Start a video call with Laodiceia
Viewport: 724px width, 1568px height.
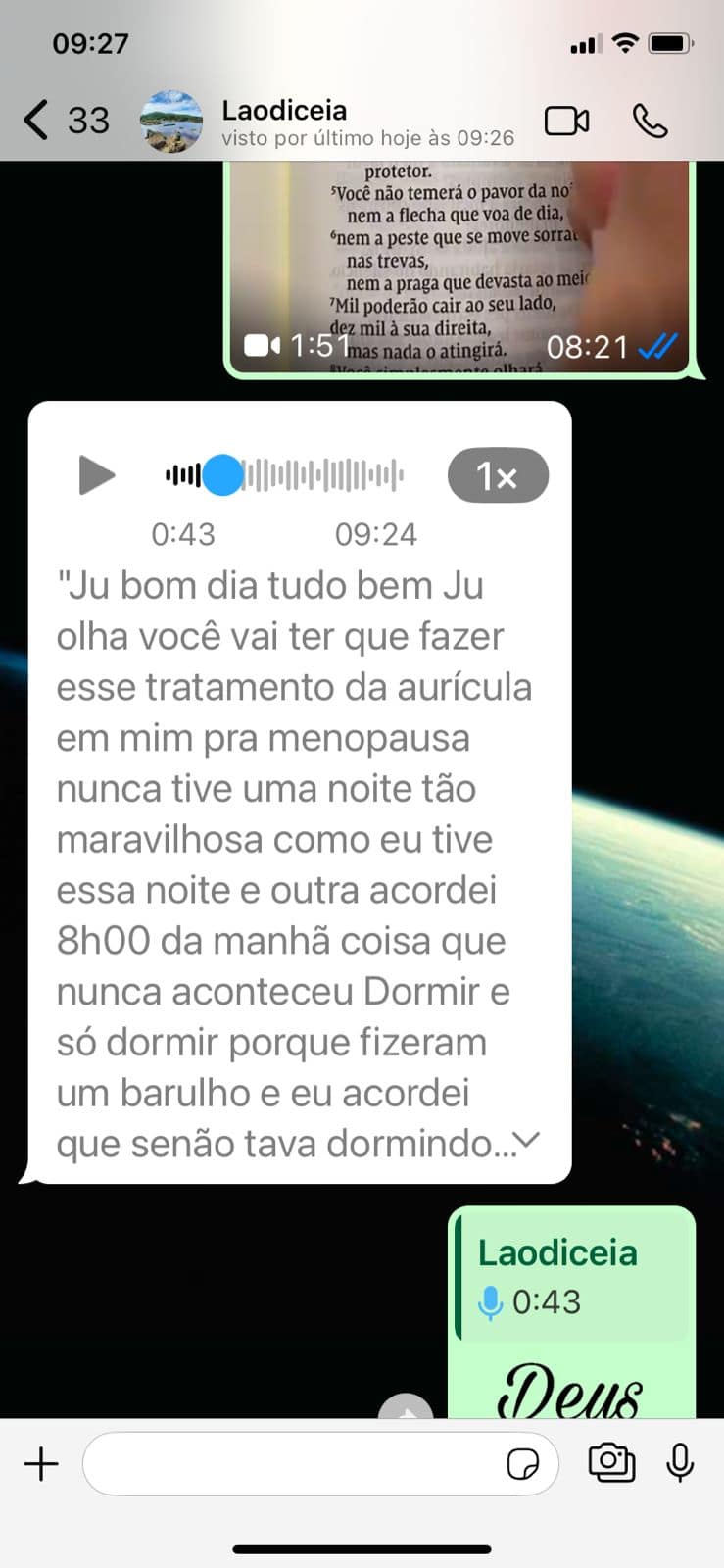566,121
